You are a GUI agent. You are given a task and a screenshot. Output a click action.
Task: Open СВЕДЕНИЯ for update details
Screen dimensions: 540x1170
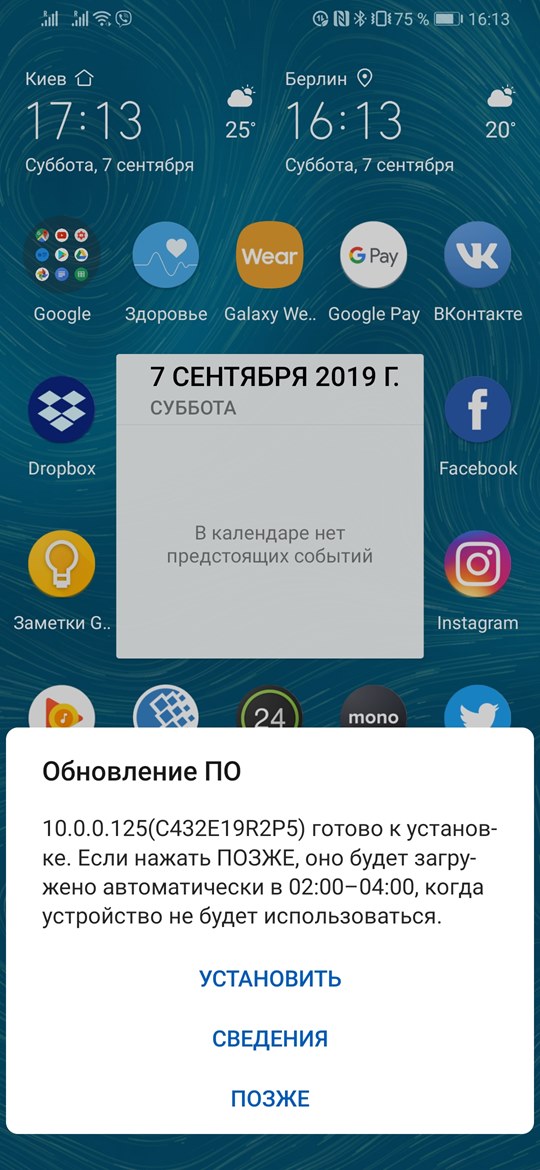tap(270, 1039)
